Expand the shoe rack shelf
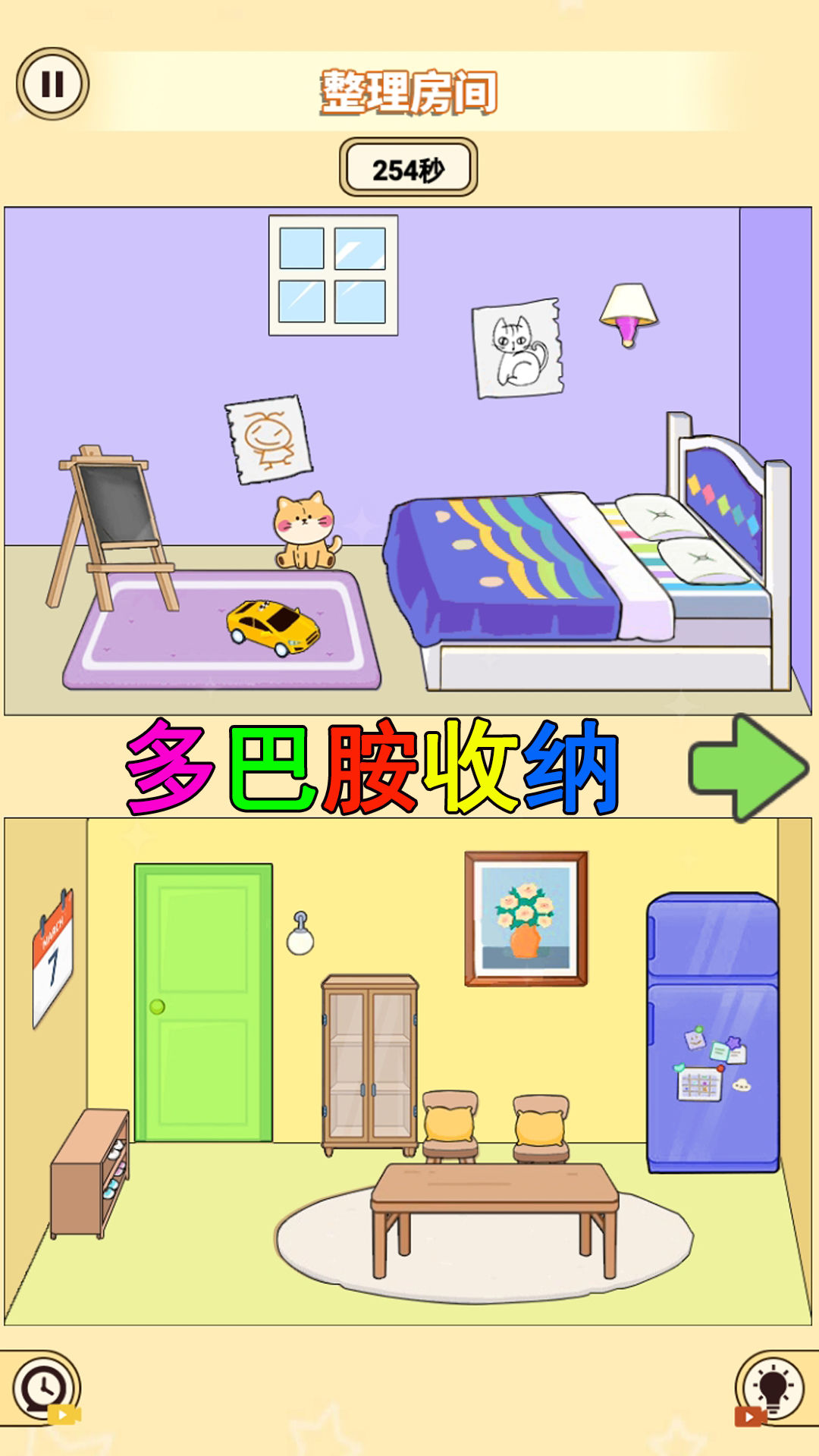This screenshot has width=819, height=1456. coord(91,1183)
